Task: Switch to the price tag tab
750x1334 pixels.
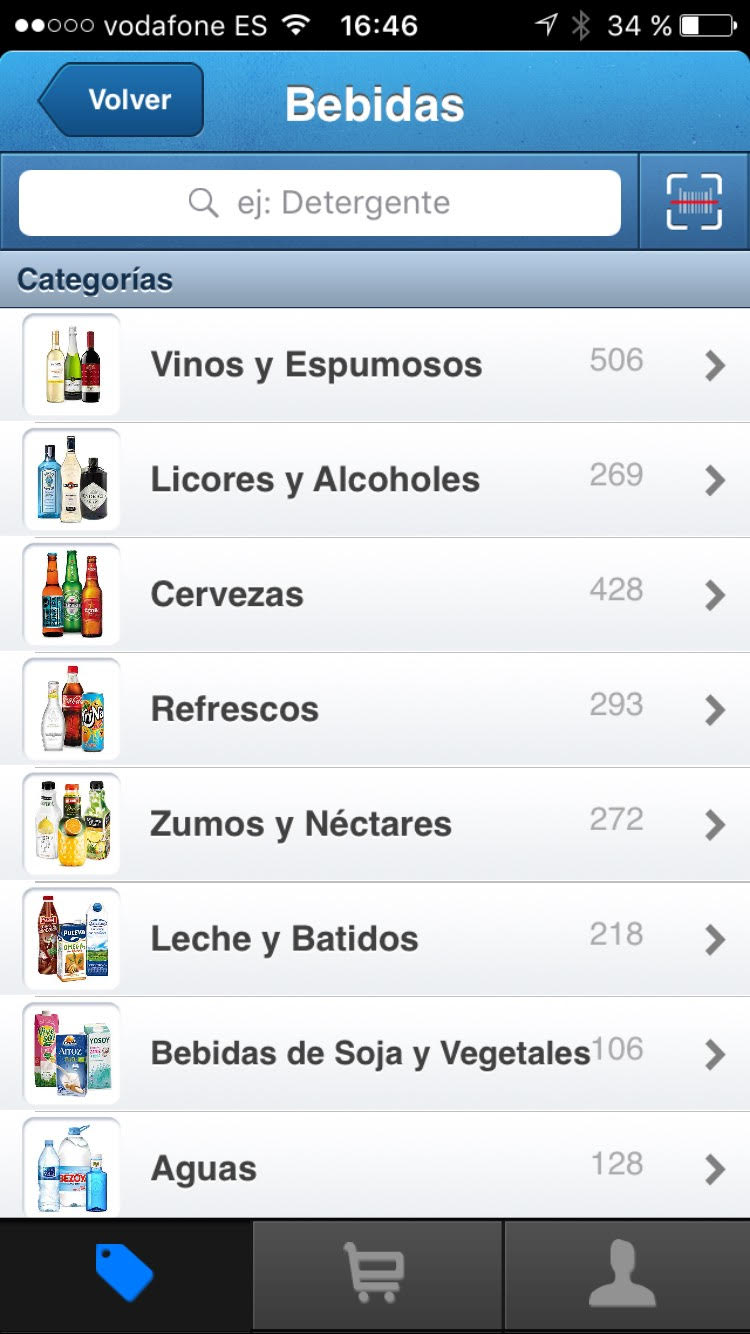Action: tap(125, 1274)
